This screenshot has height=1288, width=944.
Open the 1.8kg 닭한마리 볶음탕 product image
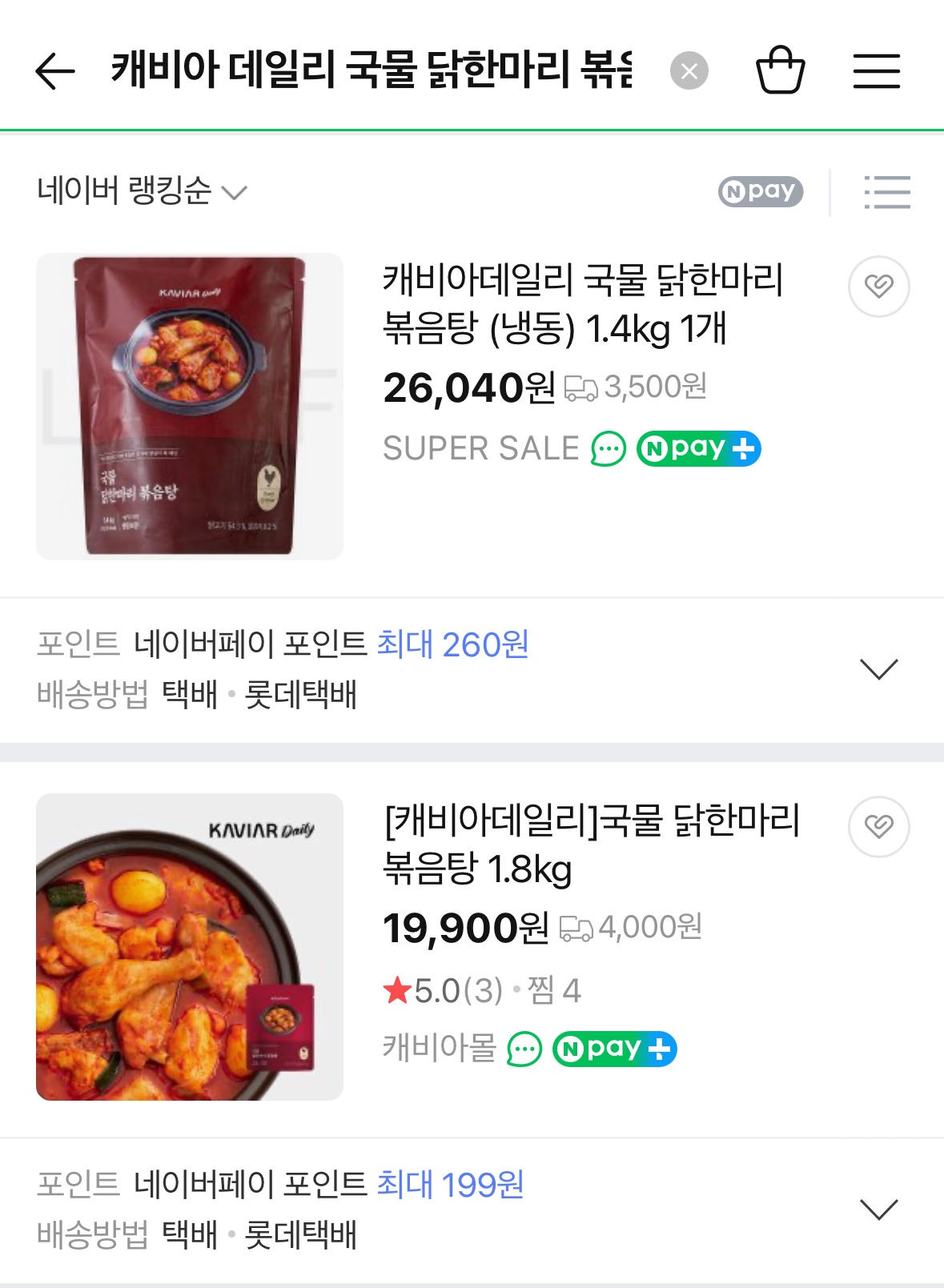click(190, 946)
